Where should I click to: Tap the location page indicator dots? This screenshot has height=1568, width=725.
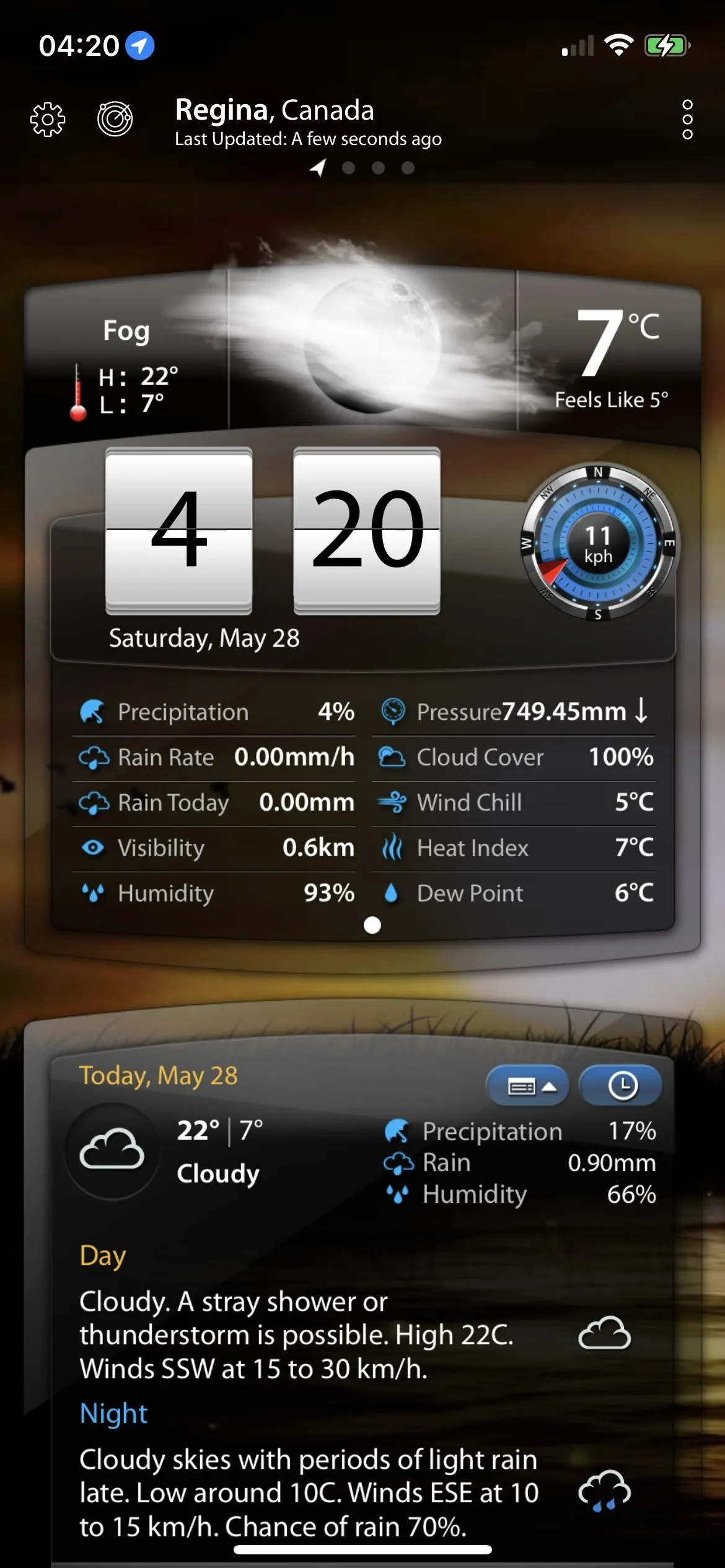[x=363, y=168]
